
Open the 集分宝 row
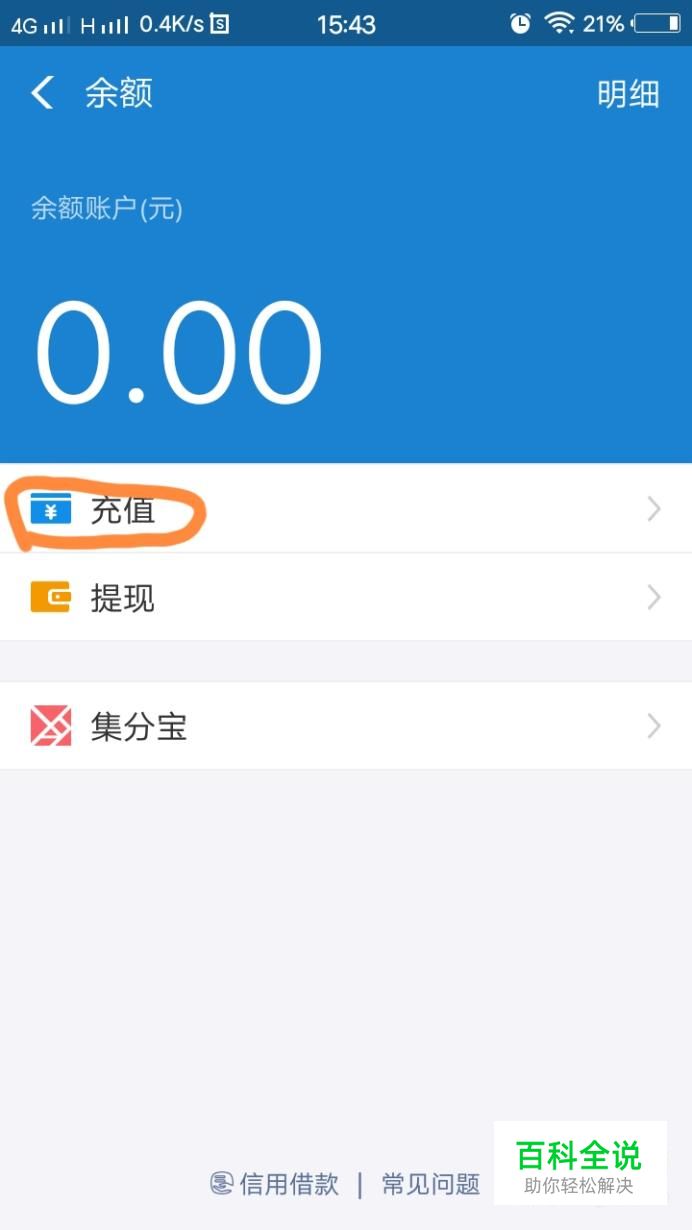tap(345, 726)
